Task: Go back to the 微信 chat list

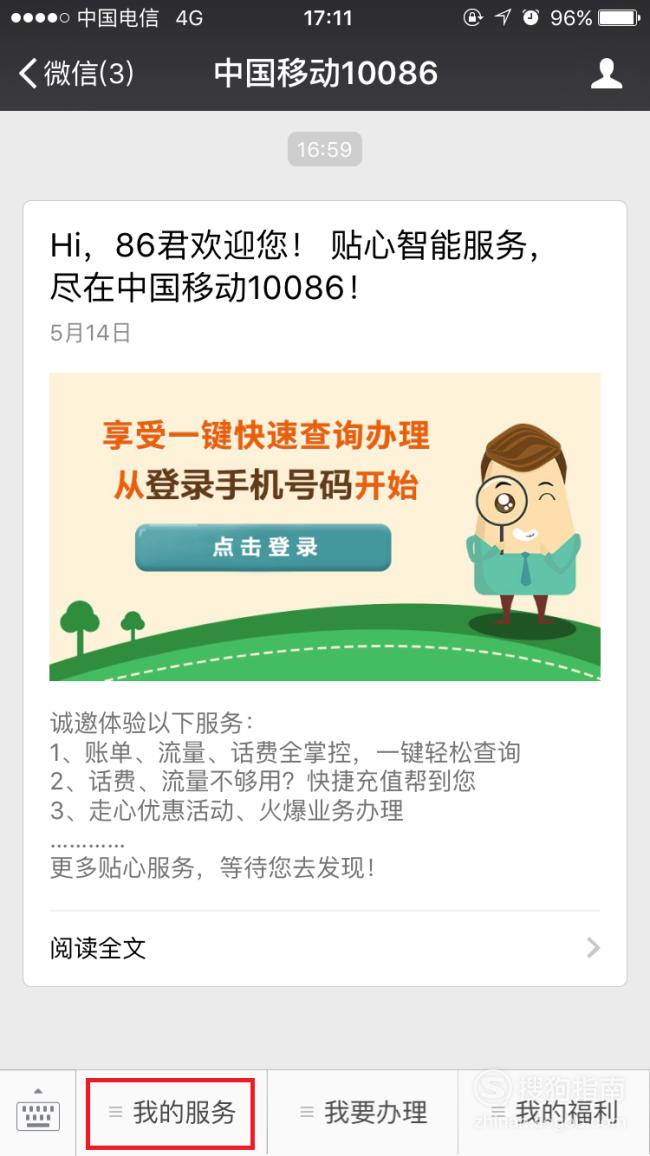Action: 76,74
